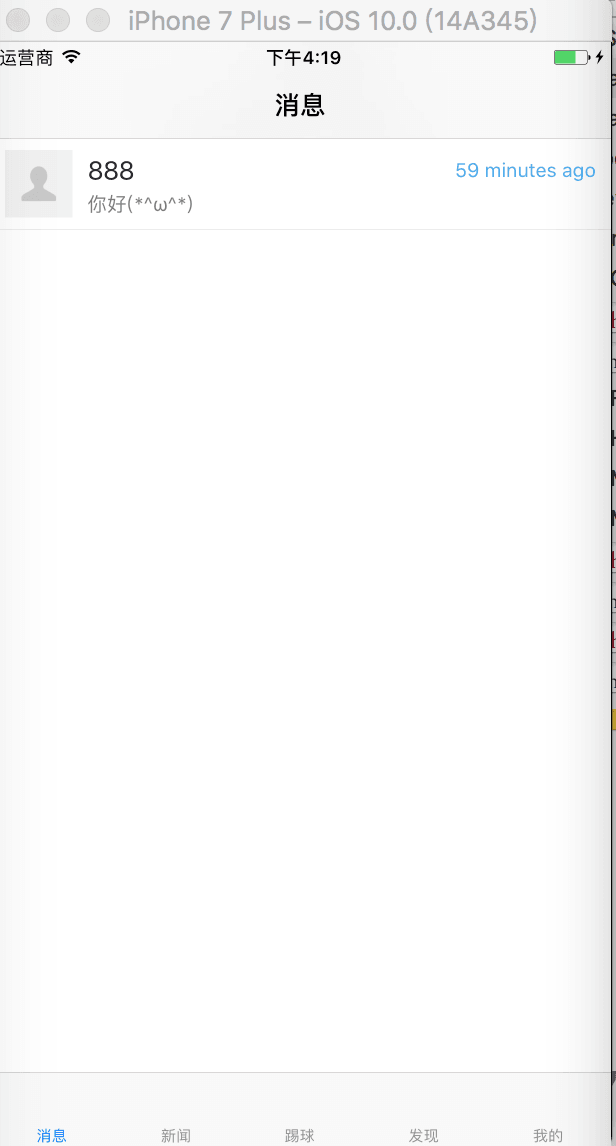The height and width of the screenshot is (1146, 616).
Task: Open the chat with 888
Action: [x=300, y=184]
